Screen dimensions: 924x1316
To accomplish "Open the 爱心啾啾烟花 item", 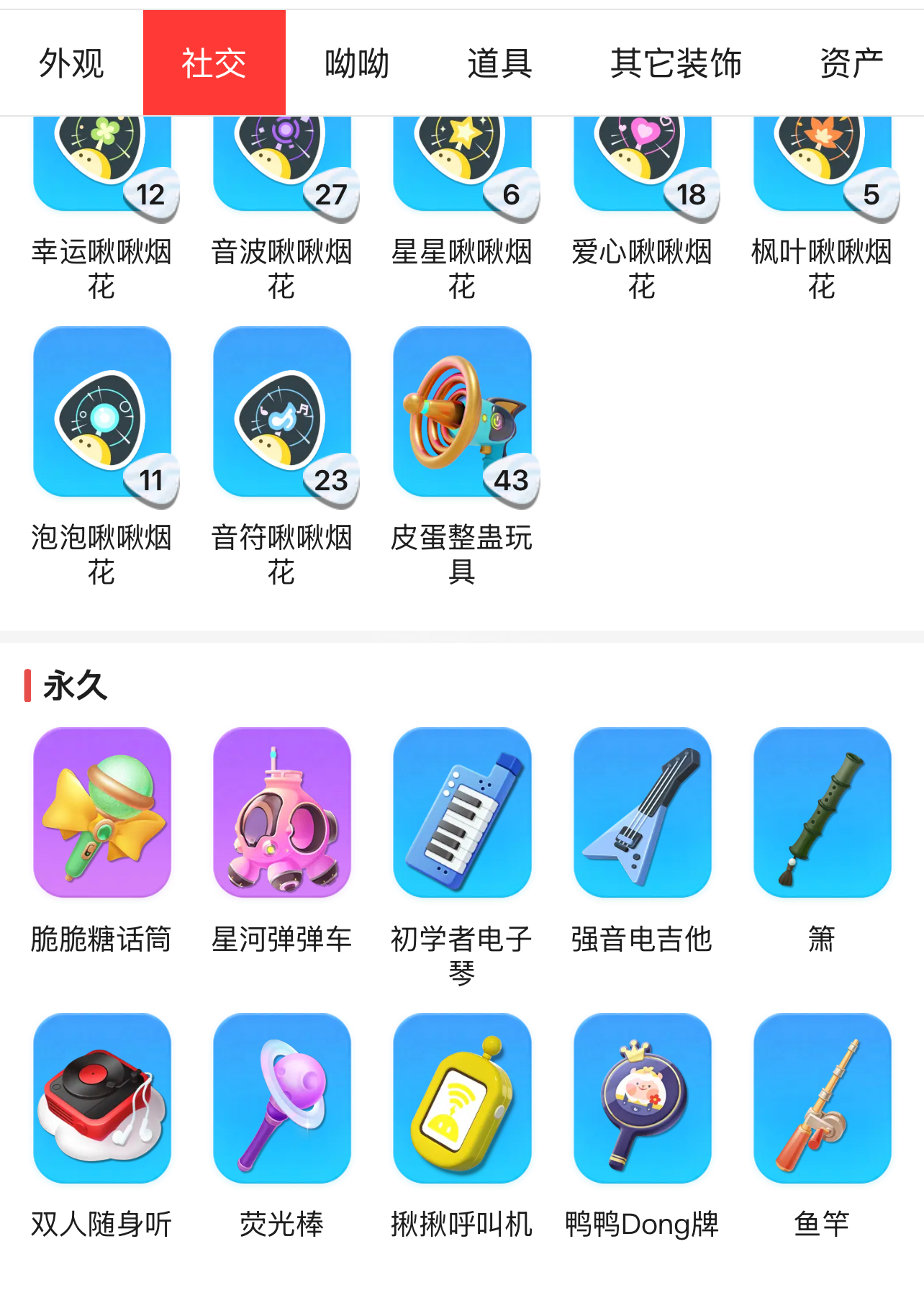I will pyautogui.click(x=642, y=167).
